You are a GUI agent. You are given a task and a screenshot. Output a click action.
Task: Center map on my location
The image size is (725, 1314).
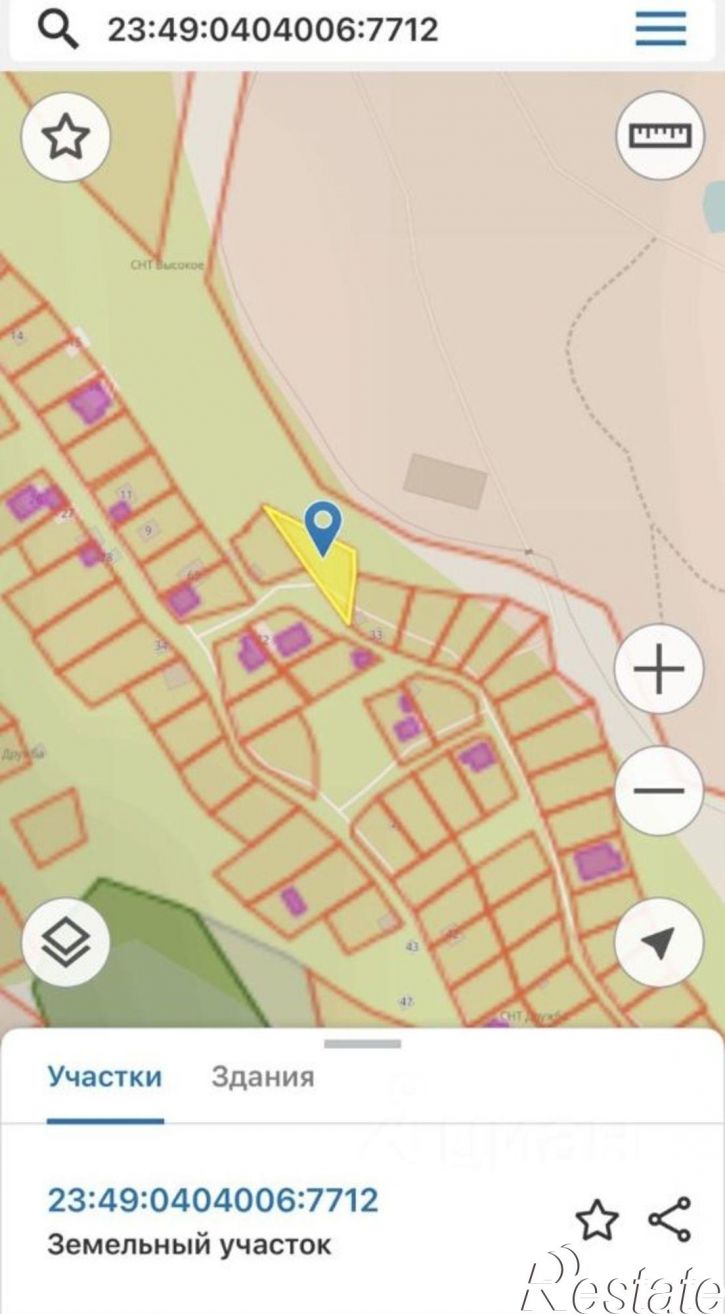(660, 942)
